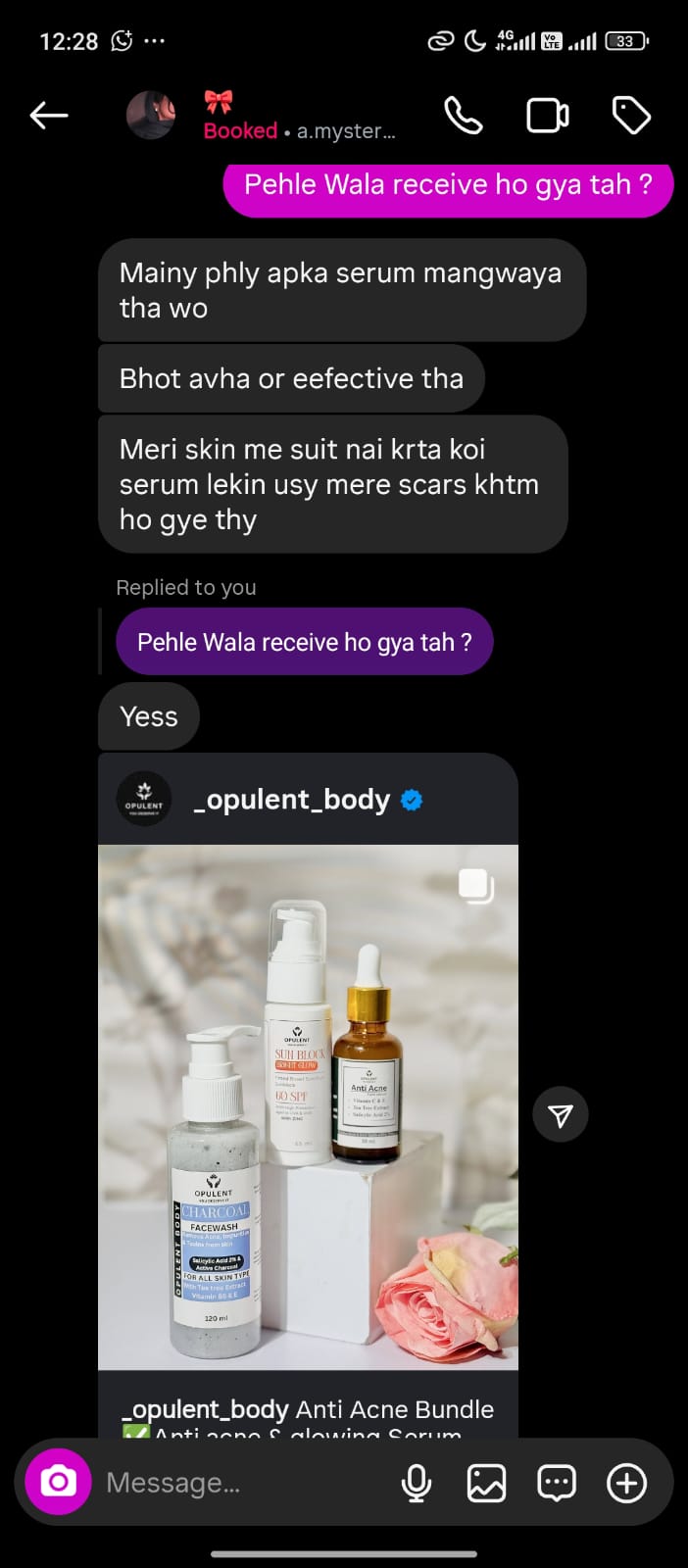The width and height of the screenshot is (688, 1568).
Task: Open the Booked contact's profile header
Action: pos(294,118)
